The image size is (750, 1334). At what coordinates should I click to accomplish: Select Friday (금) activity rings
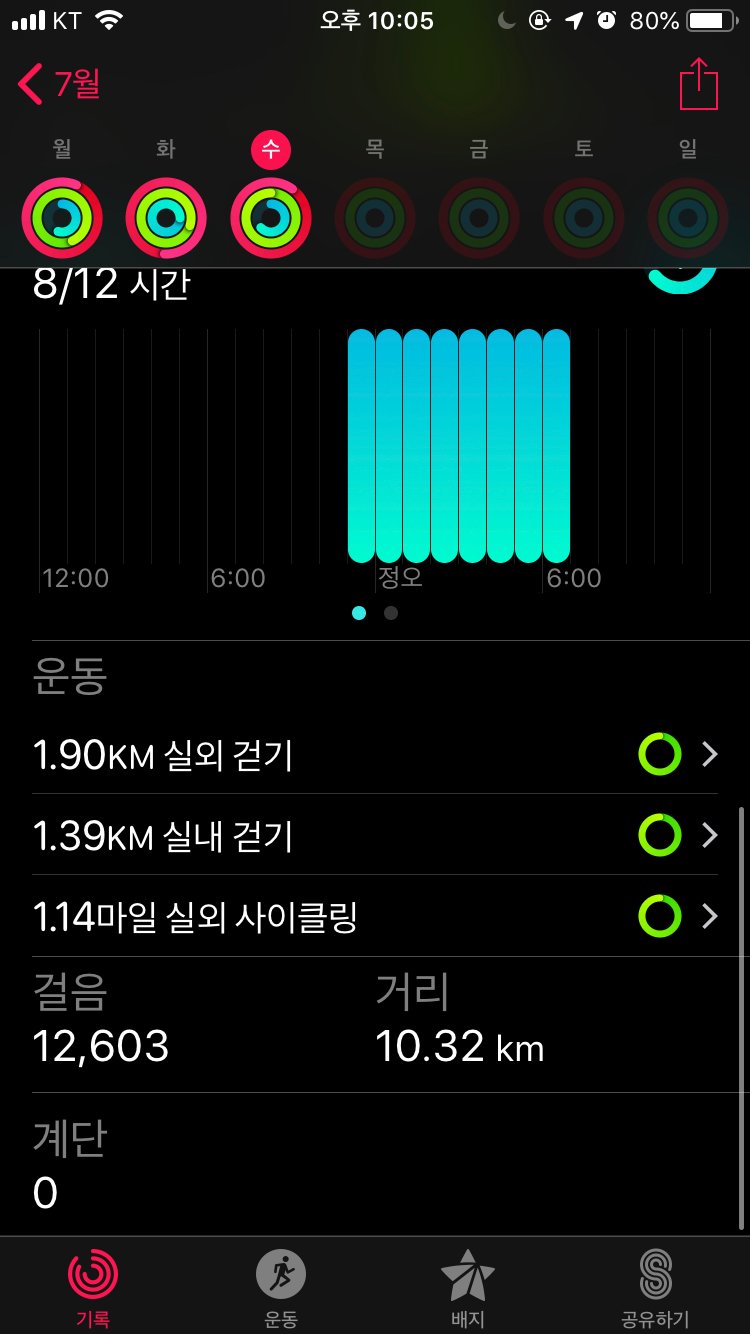(x=479, y=217)
